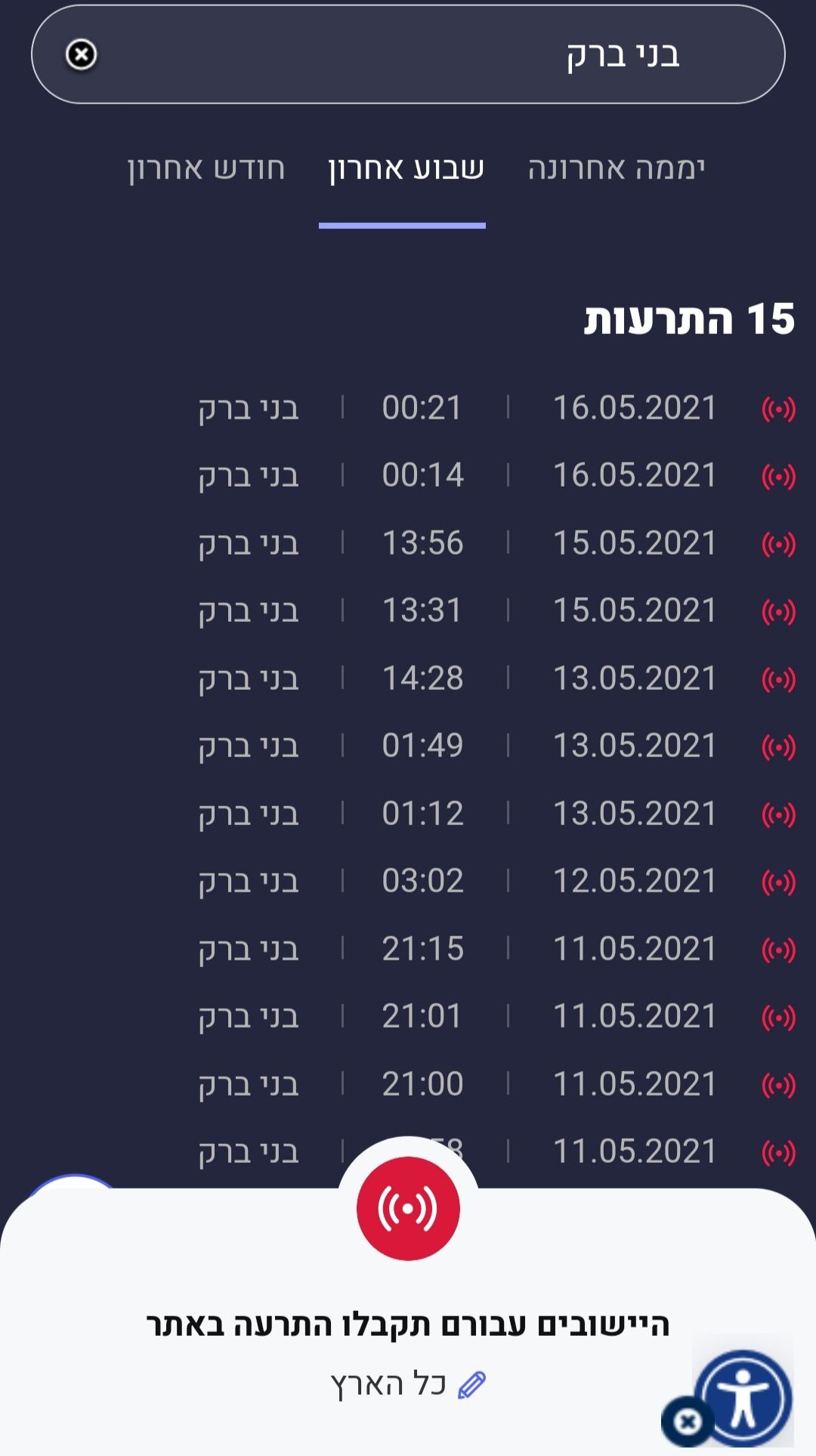This screenshot has width=816, height=1456.
Task: Tap the בני ברק search field
Action: (423, 55)
